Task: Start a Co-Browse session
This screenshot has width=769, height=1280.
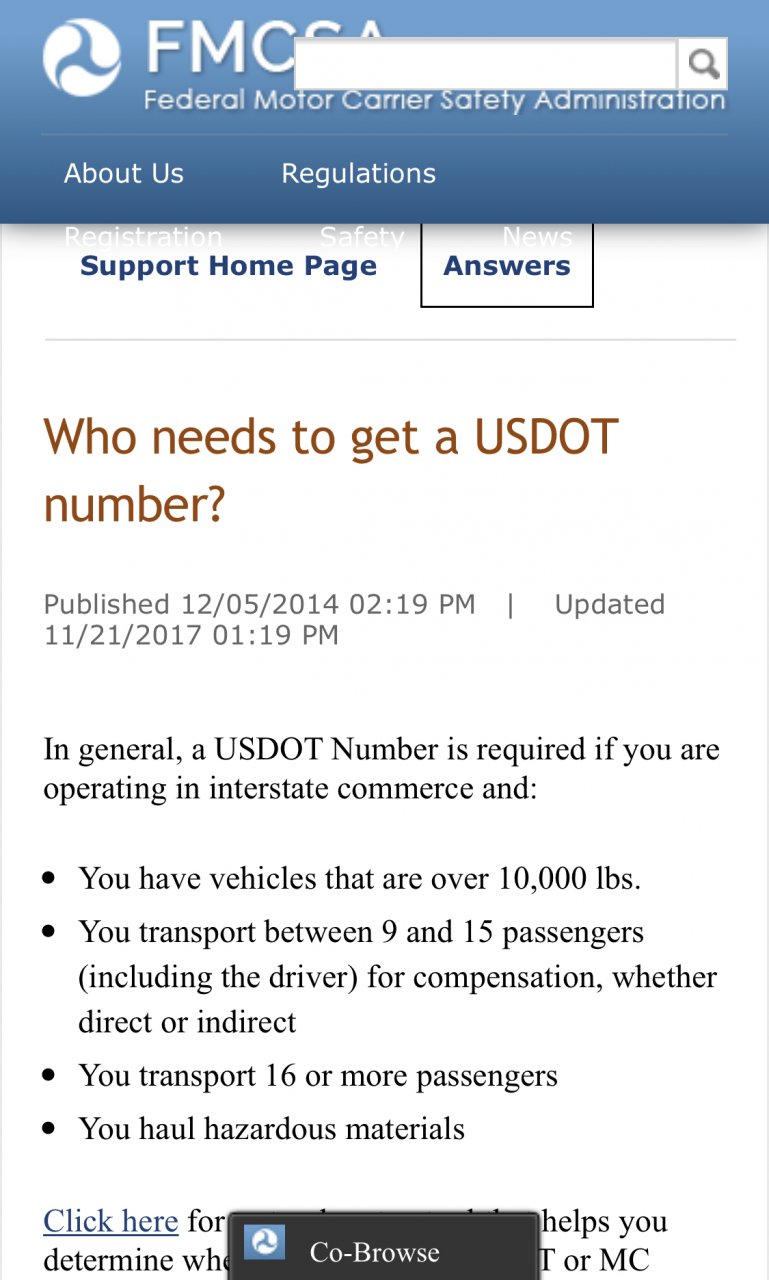Action: coord(374,1252)
